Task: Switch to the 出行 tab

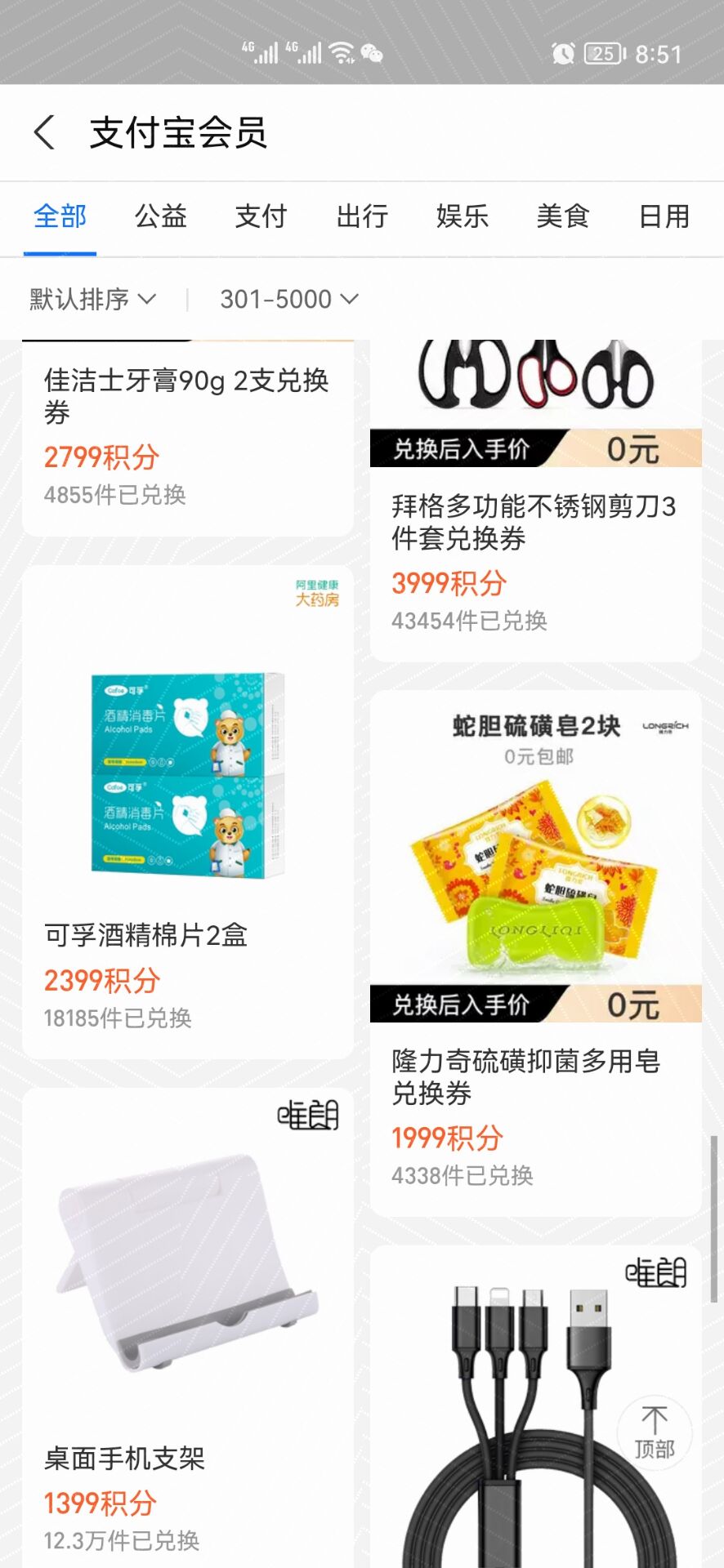Action: 362,216
